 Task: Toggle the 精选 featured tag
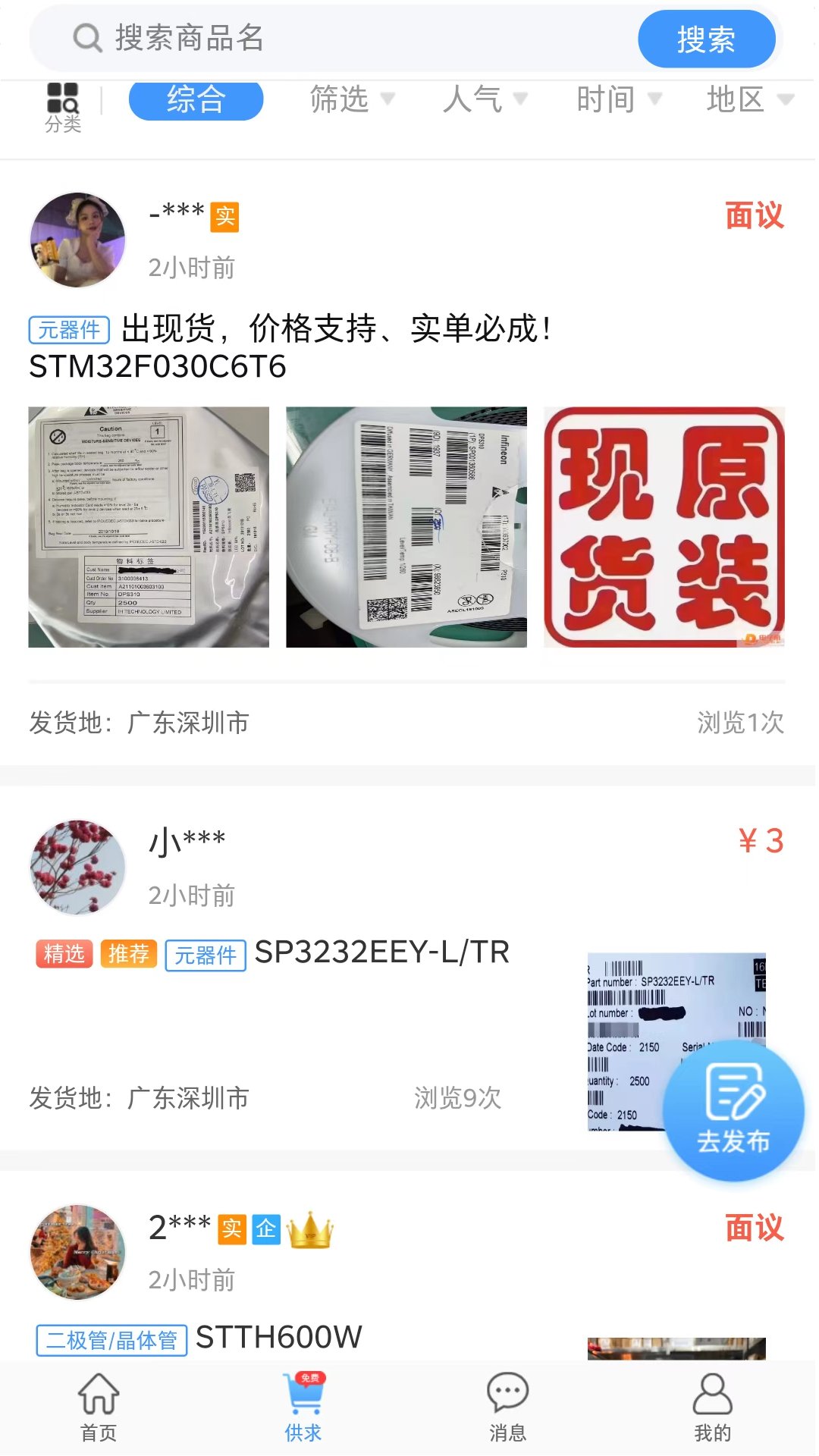pos(64,954)
